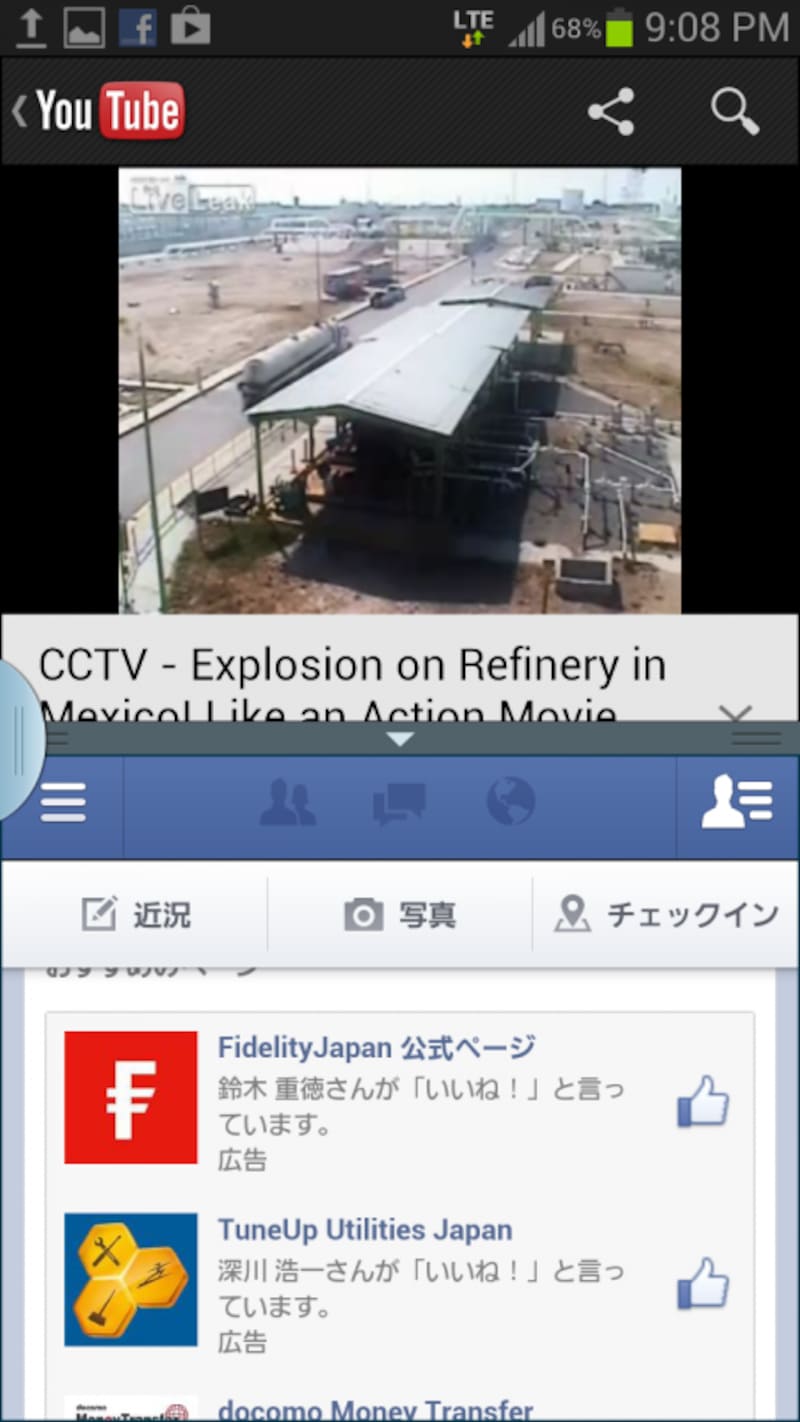The width and height of the screenshot is (800, 1422).
Task: Tap 写真 to post a photo
Action: pos(400,914)
